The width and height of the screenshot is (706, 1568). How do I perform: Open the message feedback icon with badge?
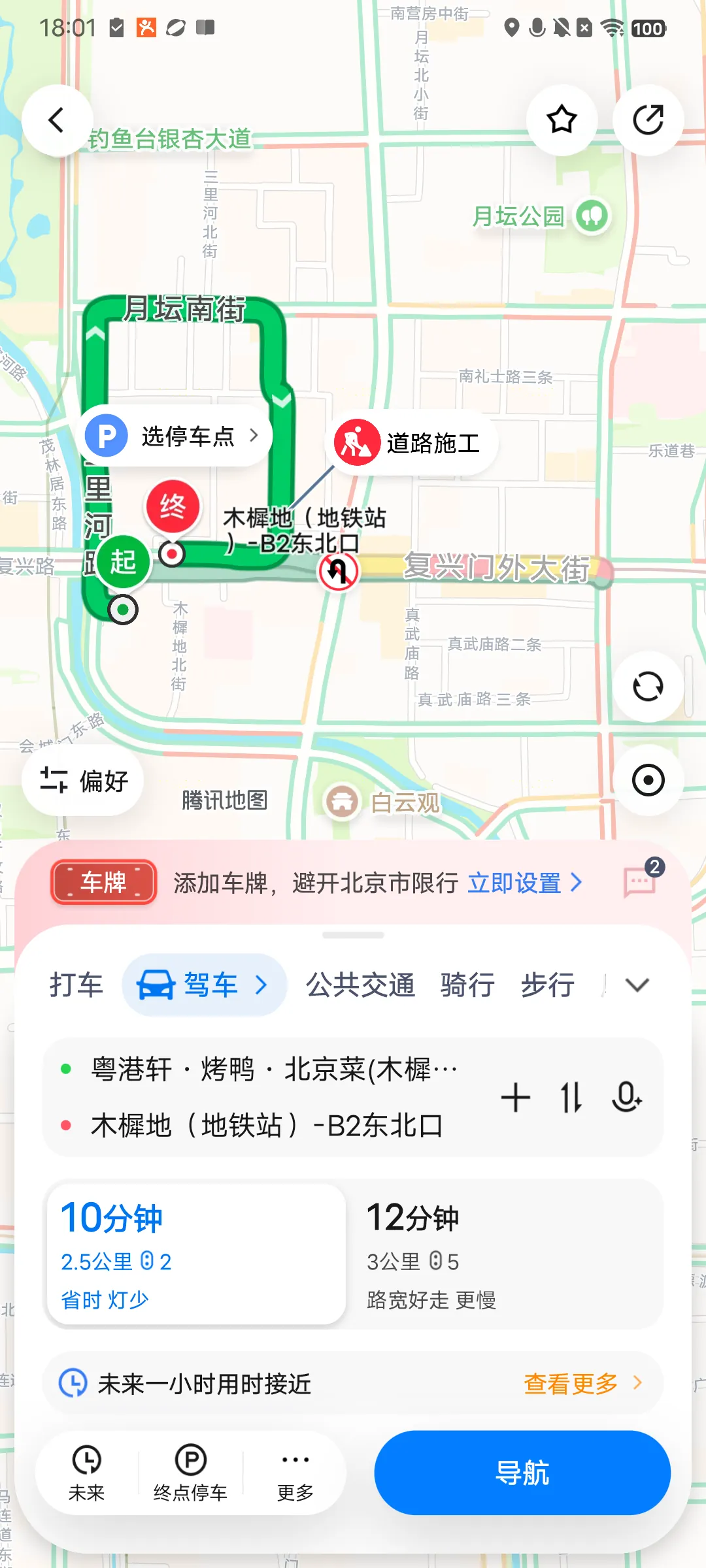pyautogui.click(x=641, y=881)
